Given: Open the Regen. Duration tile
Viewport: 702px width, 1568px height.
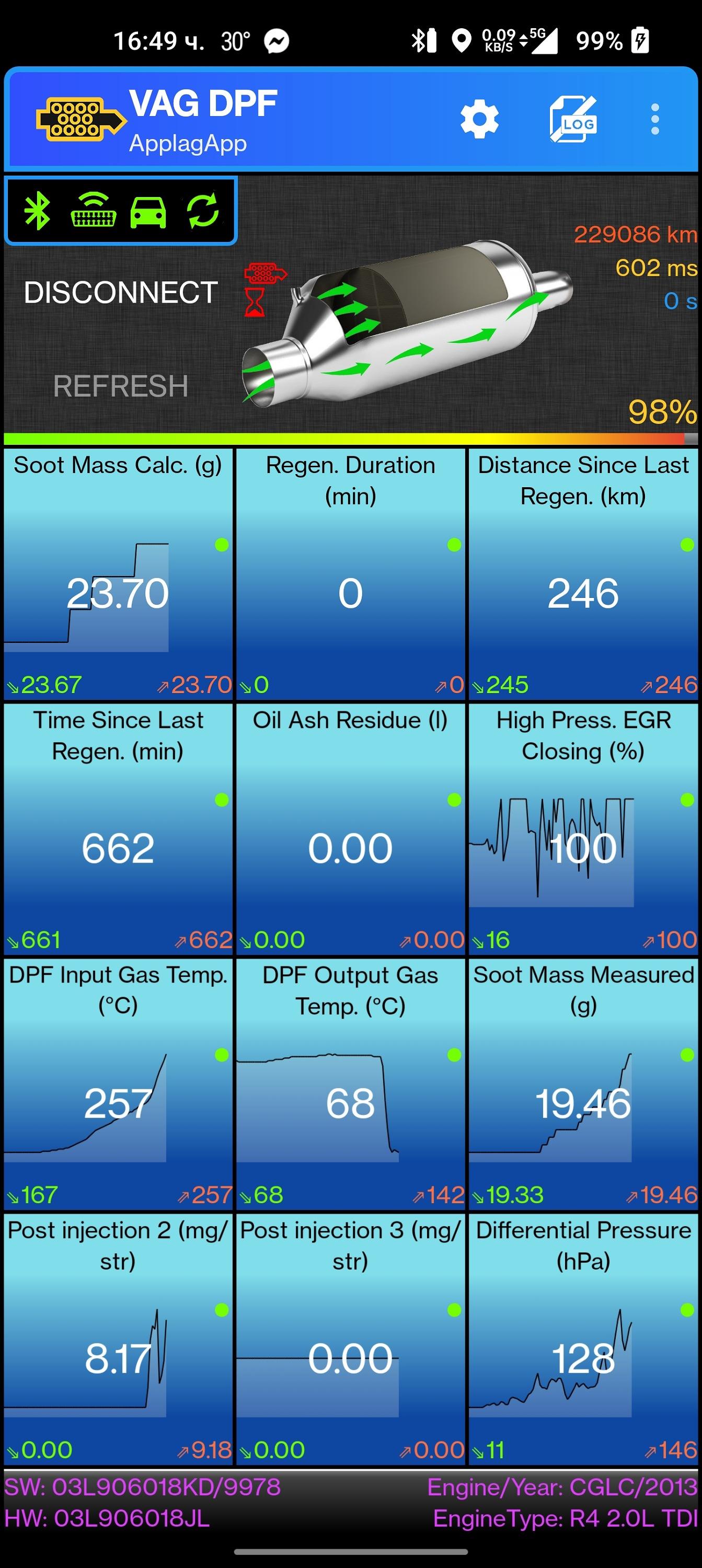Looking at the screenshot, I should click(351, 574).
